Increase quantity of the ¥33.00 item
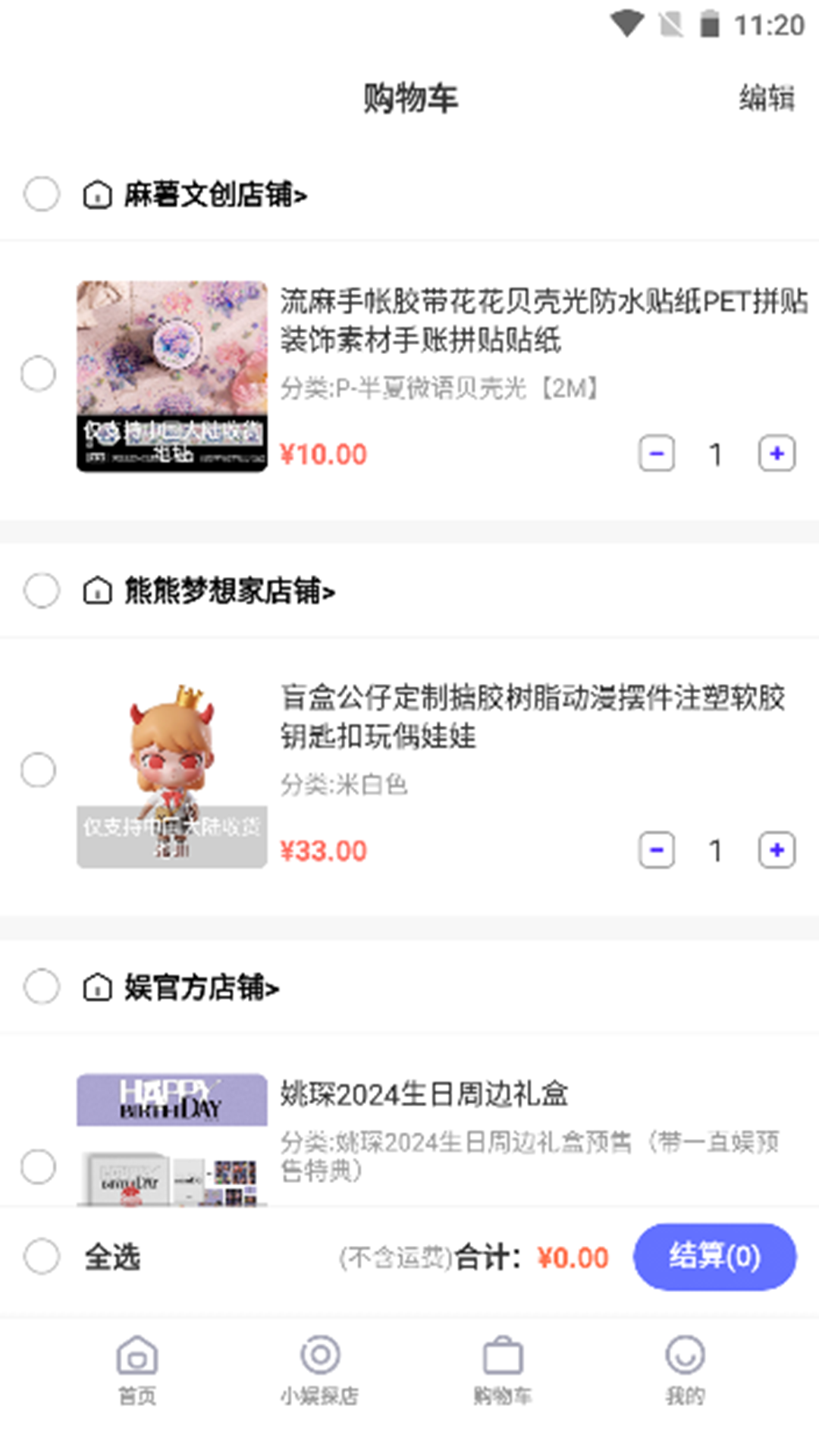Image resolution: width=819 pixels, height=1456 pixels. 777,850
